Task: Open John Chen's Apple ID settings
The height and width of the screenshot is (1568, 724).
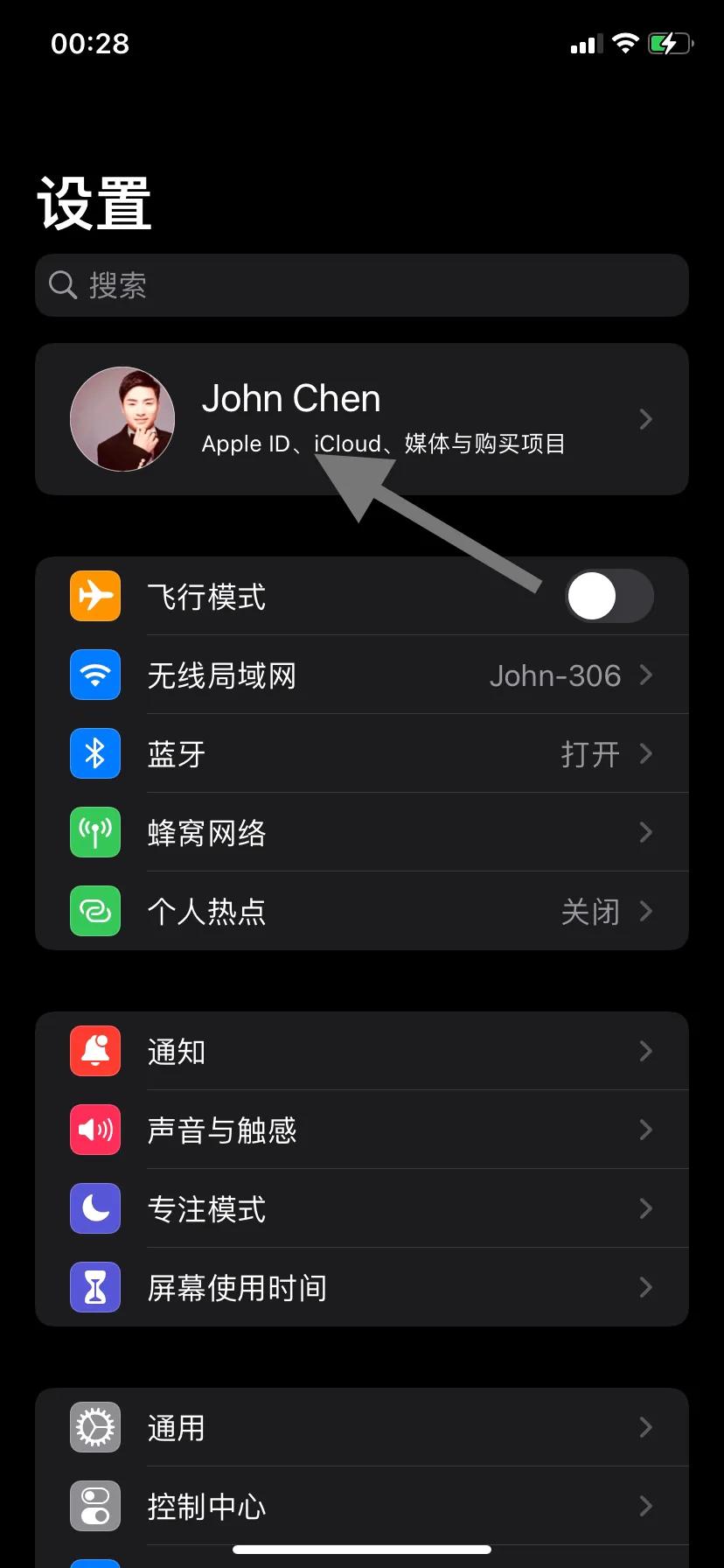Action: pos(362,419)
